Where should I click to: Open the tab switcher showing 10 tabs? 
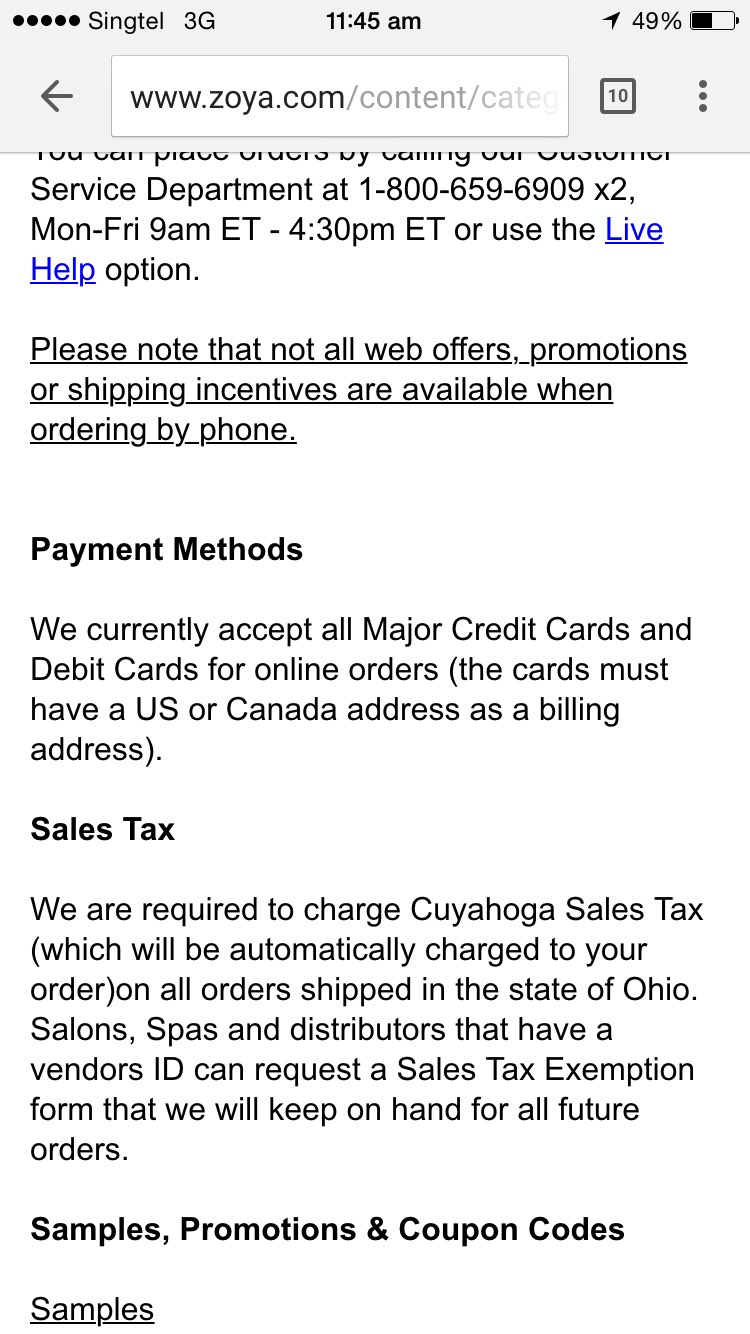coord(617,96)
